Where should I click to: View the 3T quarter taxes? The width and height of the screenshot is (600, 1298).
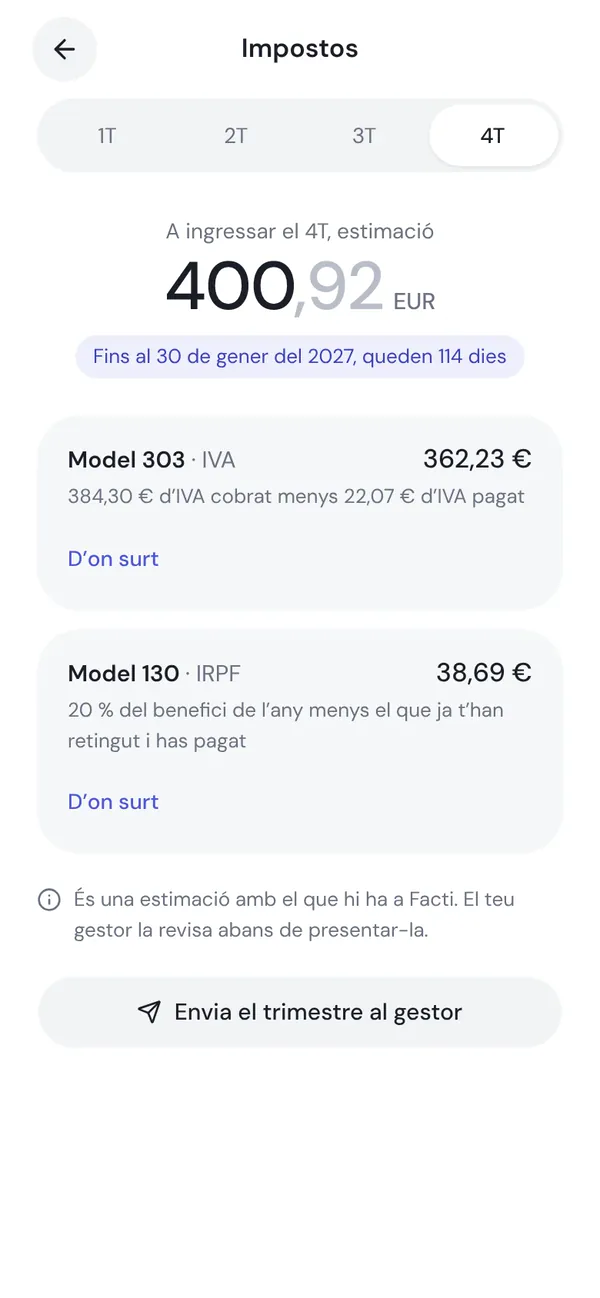[364, 136]
